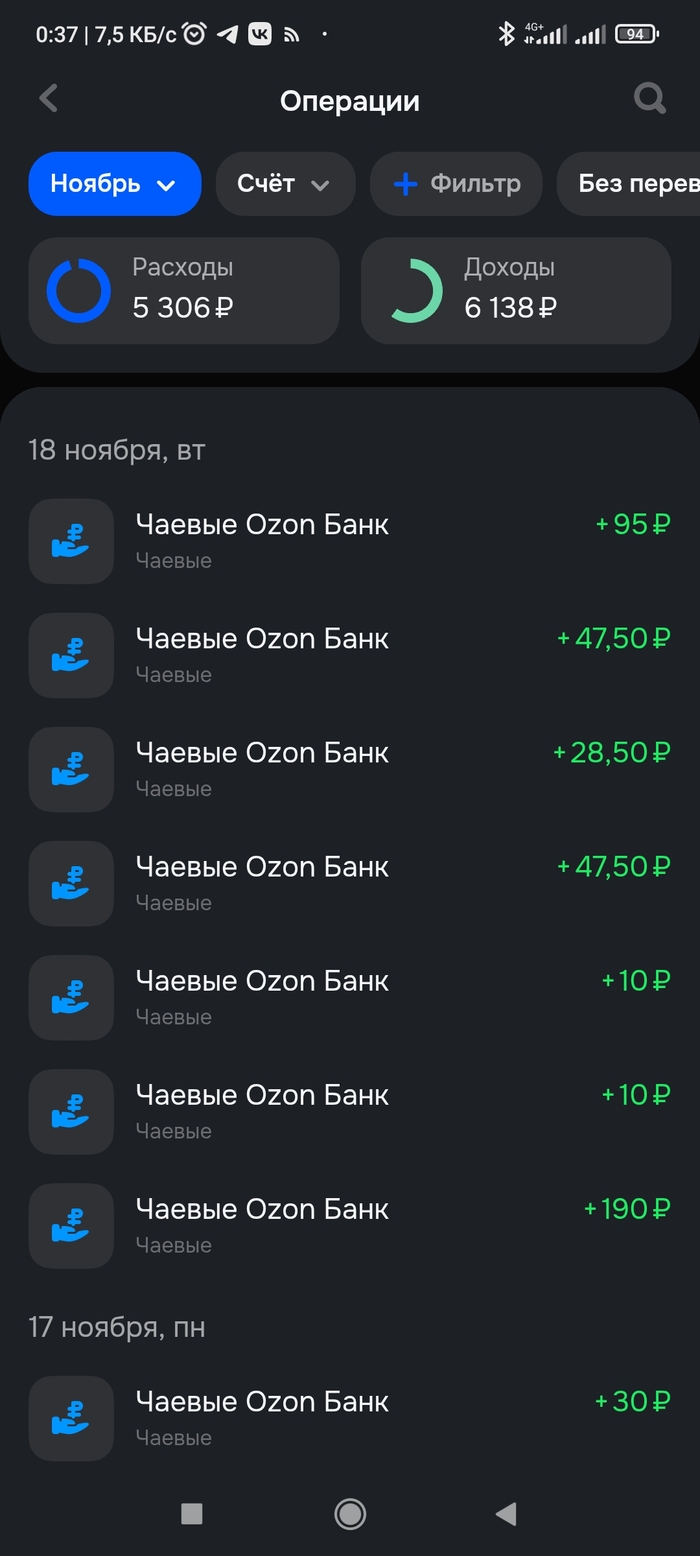The height and width of the screenshot is (1556, 700).
Task: Go back from the Операции screen
Action: point(48,99)
